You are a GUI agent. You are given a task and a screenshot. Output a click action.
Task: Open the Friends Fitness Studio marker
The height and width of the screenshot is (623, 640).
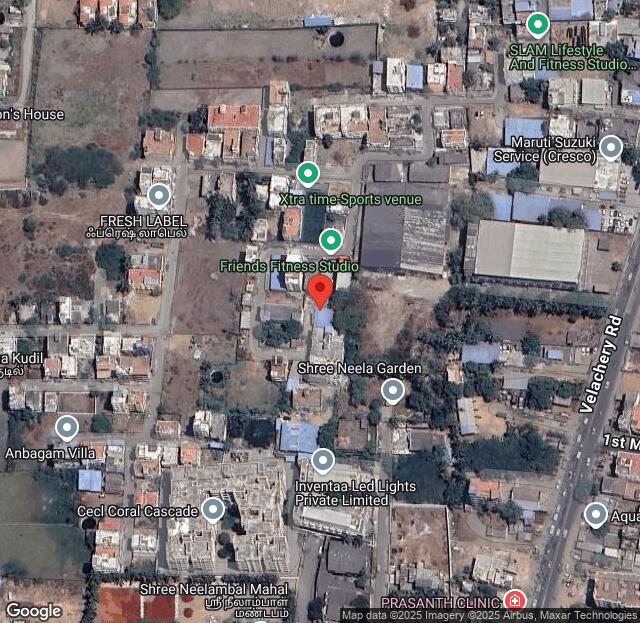pos(331,240)
